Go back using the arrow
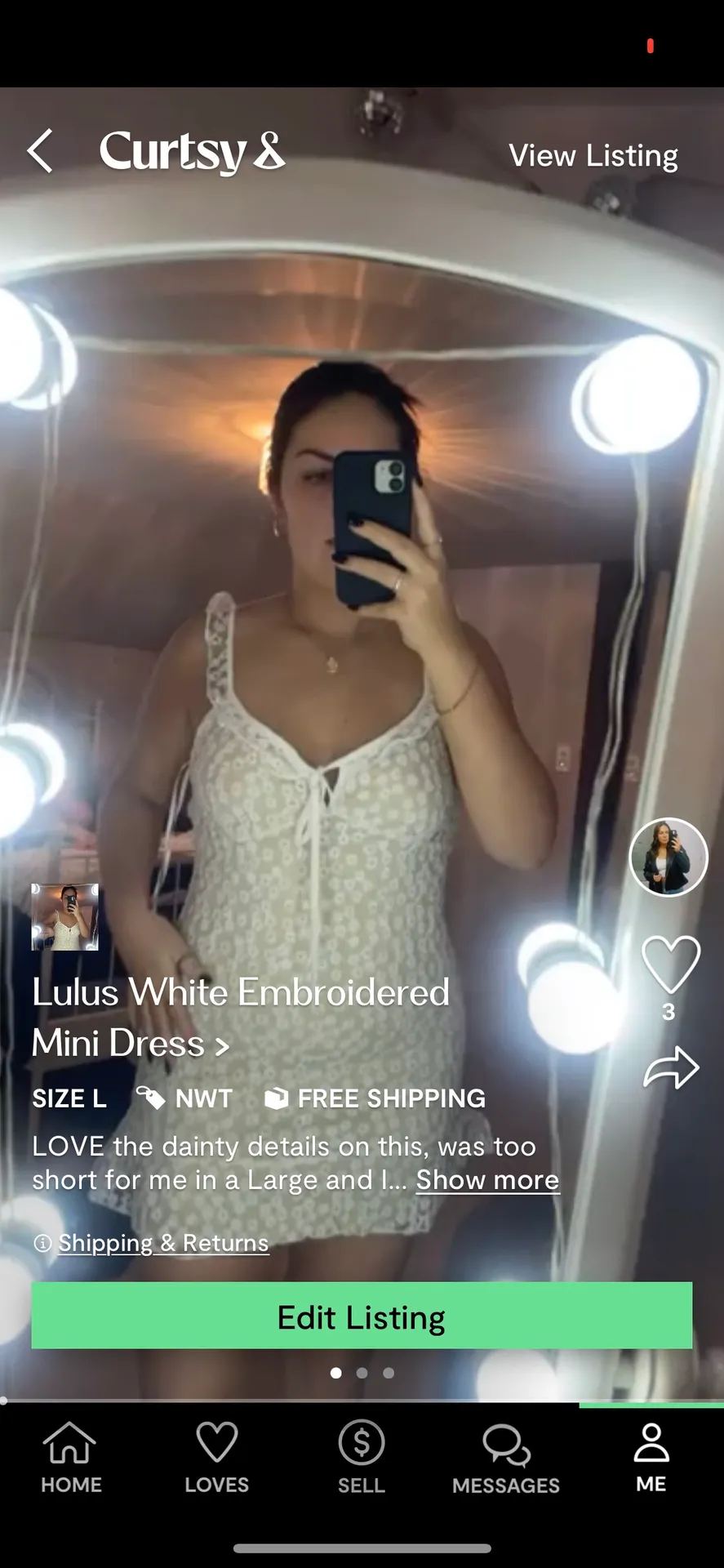724x1568 pixels. pyautogui.click(x=40, y=151)
